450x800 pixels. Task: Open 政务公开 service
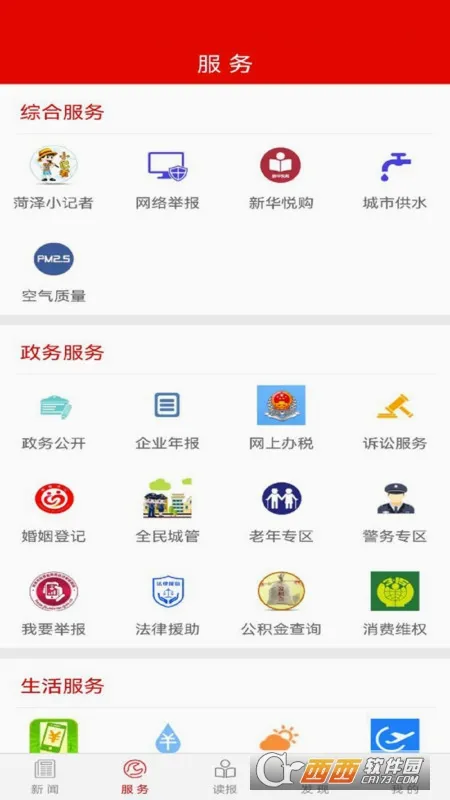pyautogui.click(x=53, y=418)
